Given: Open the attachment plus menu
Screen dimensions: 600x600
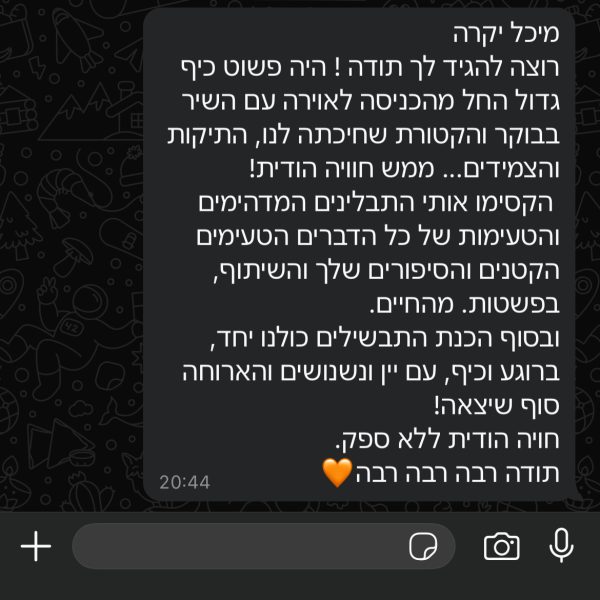Looking at the screenshot, I should (36, 546).
